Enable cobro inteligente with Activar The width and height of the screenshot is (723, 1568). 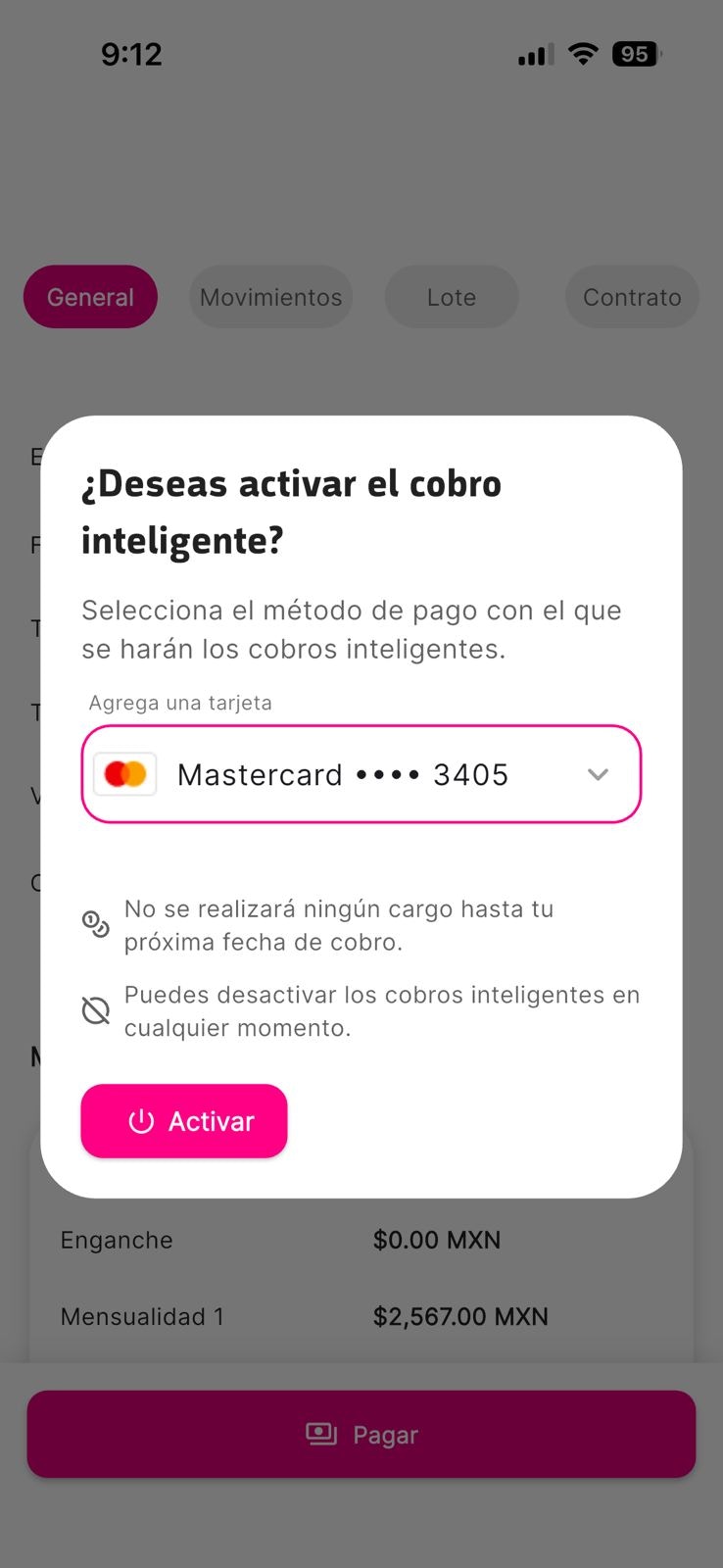[183, 1121]
